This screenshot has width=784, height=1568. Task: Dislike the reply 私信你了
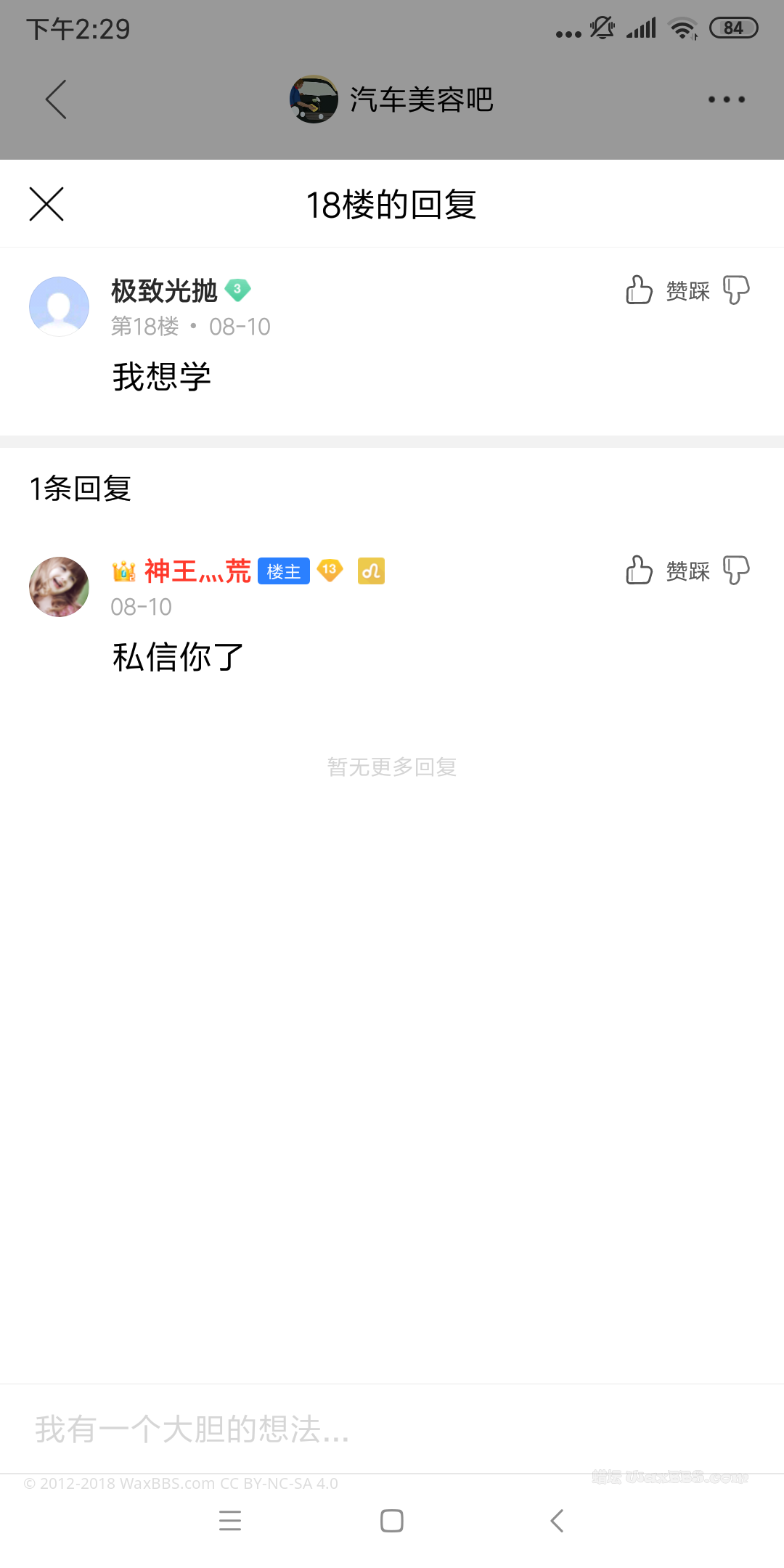click(x=736, y=570)
